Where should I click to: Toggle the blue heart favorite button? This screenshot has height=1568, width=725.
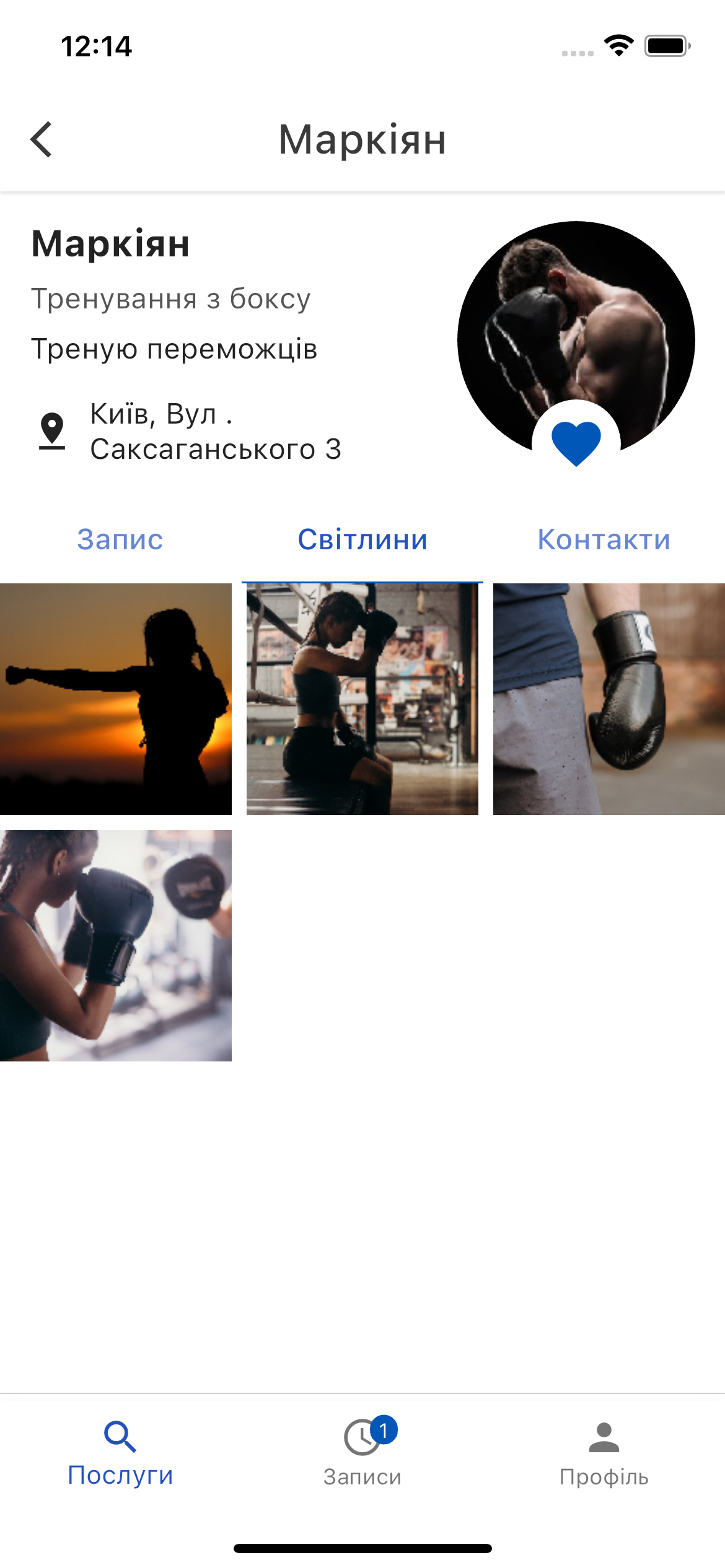pyautogui.click(x=576, y=442)
